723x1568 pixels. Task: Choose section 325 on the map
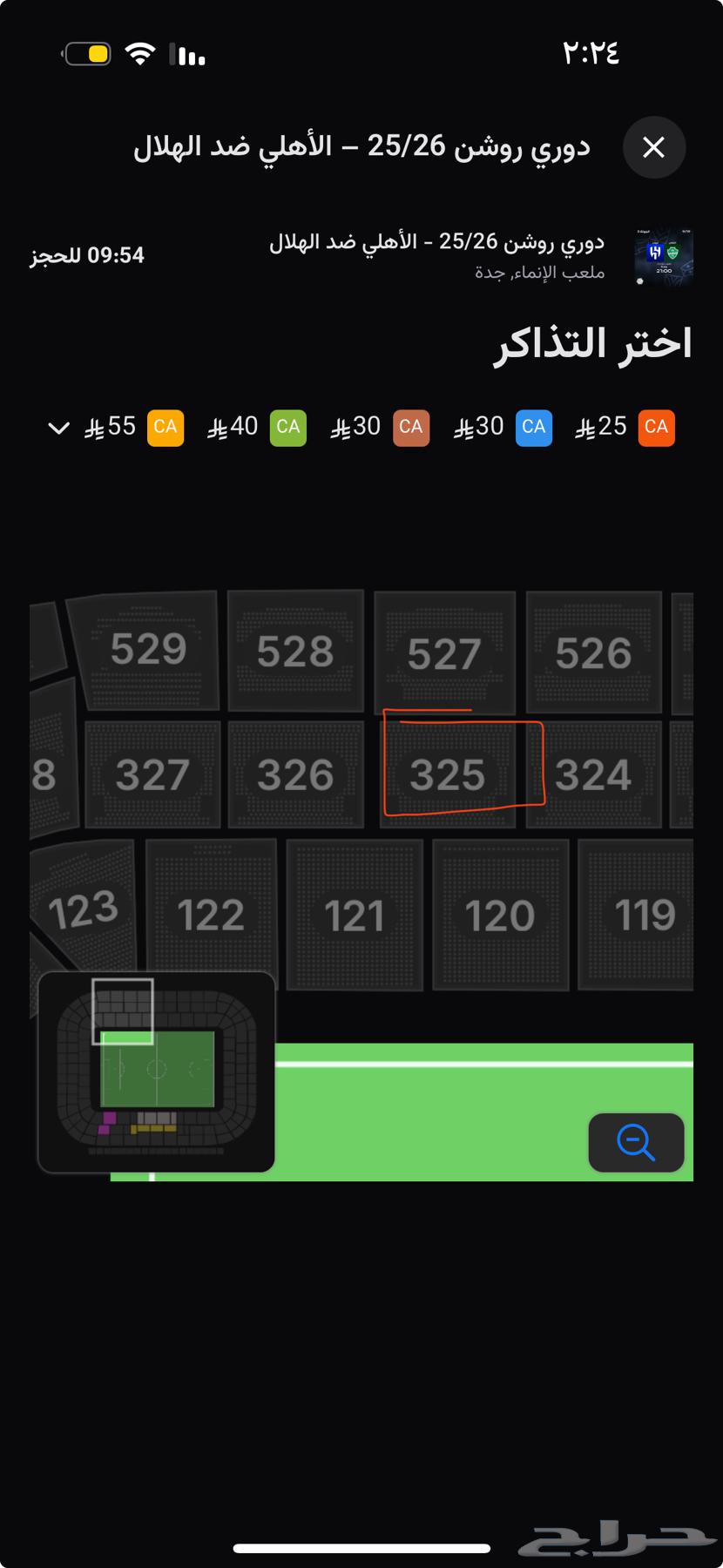[x=447, y=774]
